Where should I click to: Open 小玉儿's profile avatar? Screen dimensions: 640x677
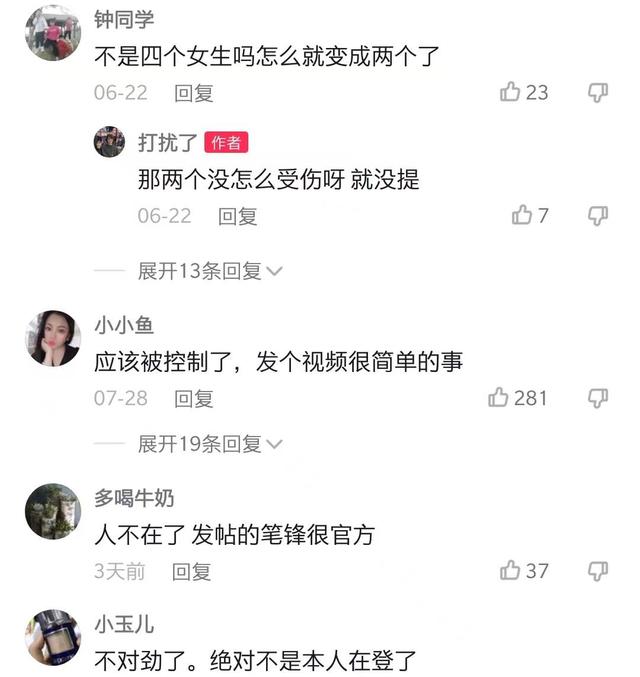(x=53, y=636)
